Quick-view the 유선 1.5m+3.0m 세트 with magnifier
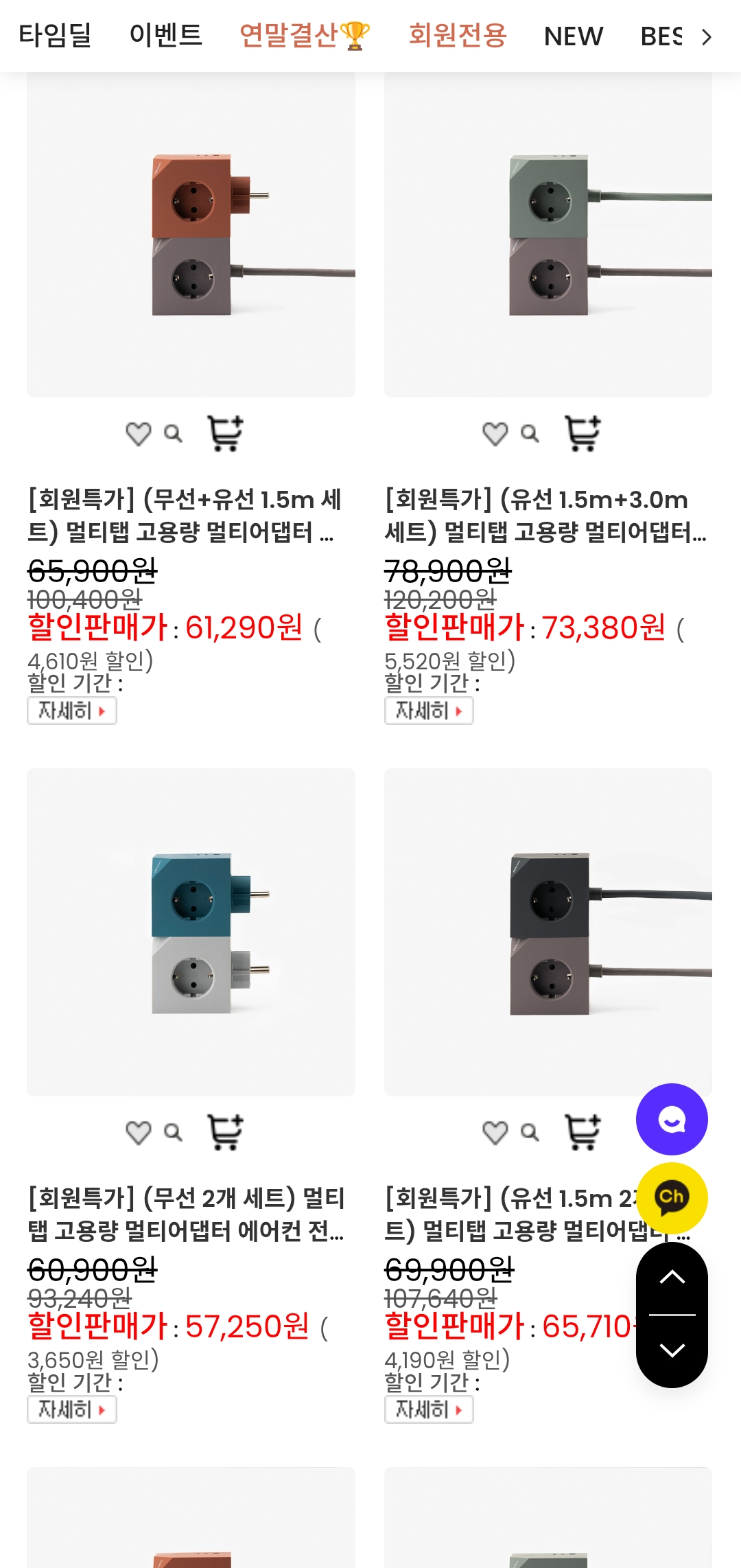 tap(530, 434)
